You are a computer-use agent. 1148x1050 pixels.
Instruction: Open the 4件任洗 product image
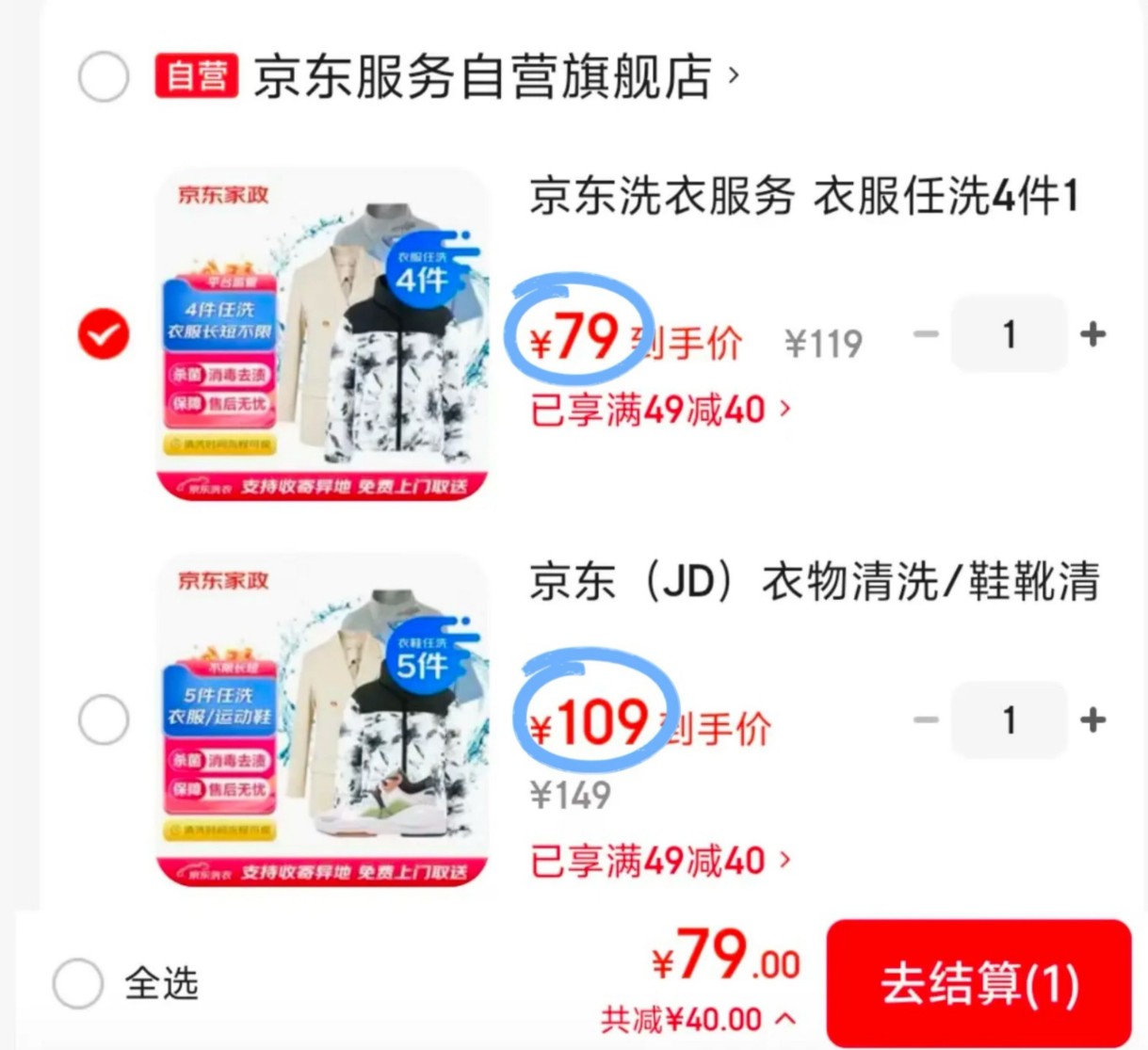coord(323,334)
